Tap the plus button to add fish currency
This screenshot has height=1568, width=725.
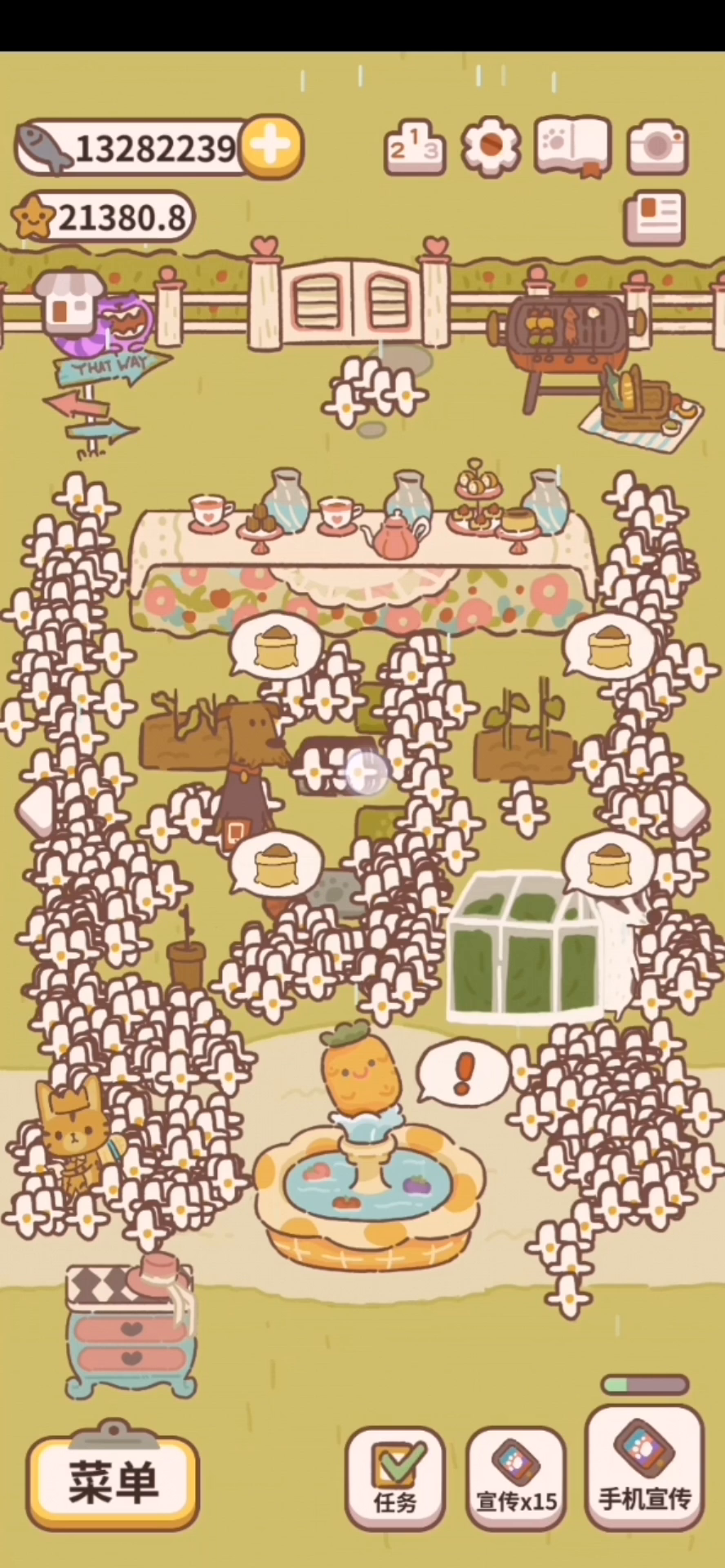[x=272, y=145]
